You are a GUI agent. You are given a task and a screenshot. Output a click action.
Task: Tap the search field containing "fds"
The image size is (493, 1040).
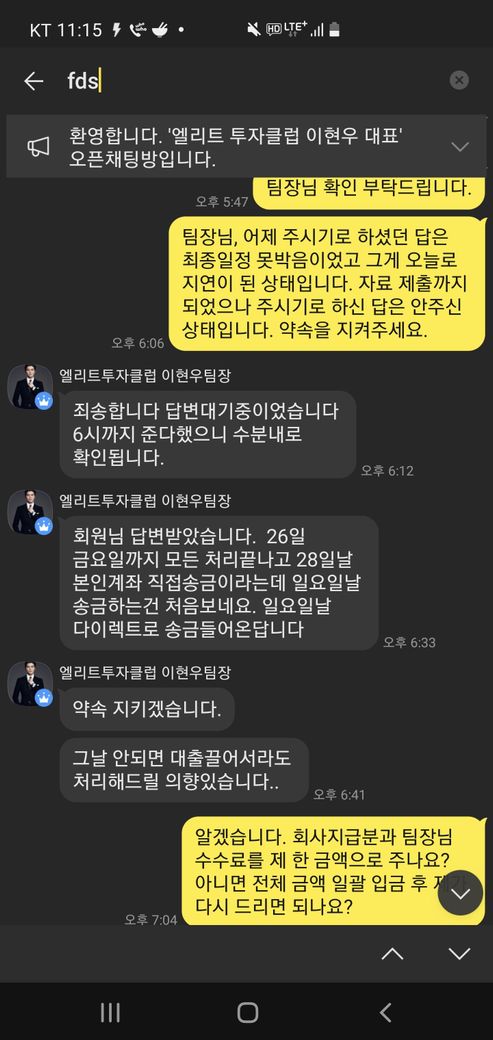[x=252, y=81]
